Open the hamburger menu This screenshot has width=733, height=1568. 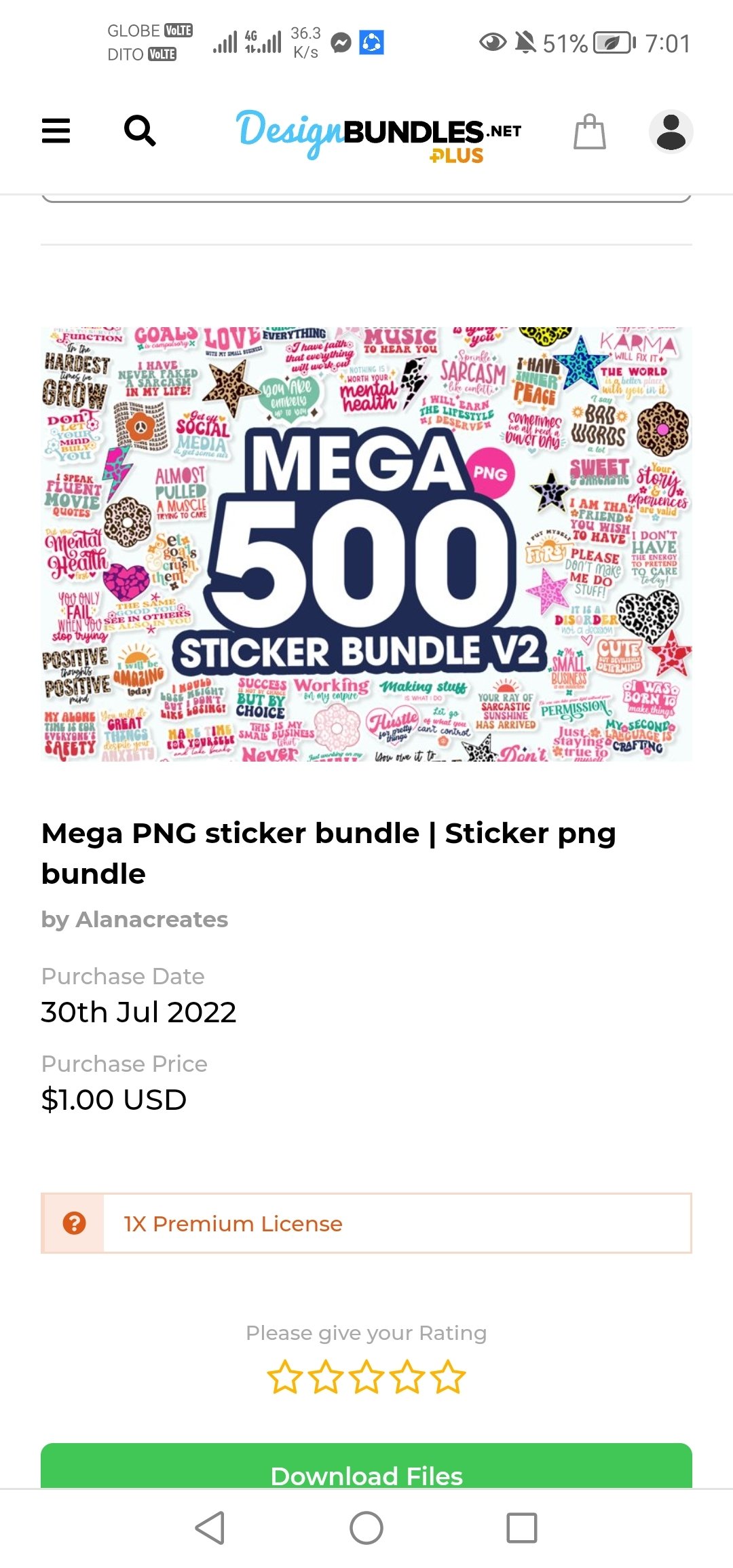click(56, 130)
